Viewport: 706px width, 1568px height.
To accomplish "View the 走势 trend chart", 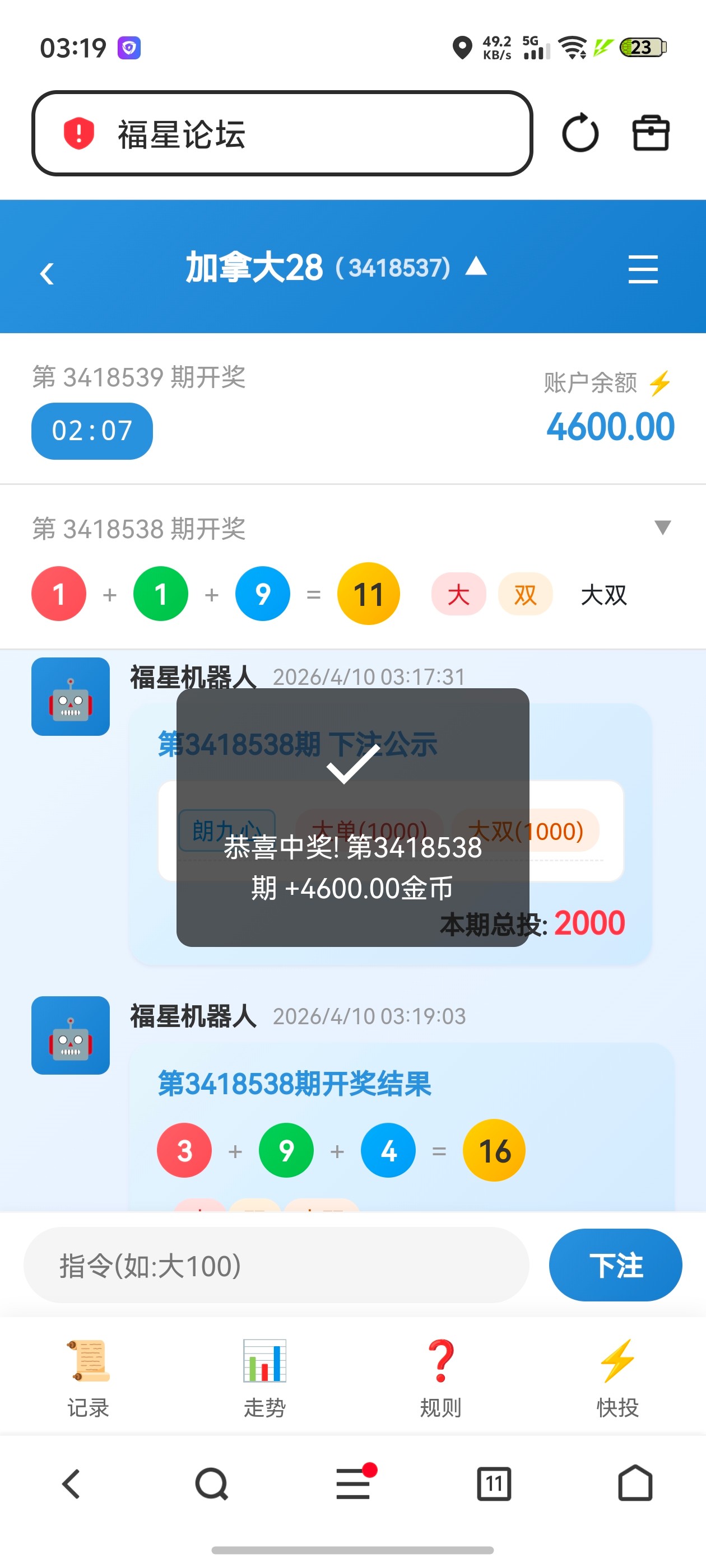I will [x=264, y=1378].
